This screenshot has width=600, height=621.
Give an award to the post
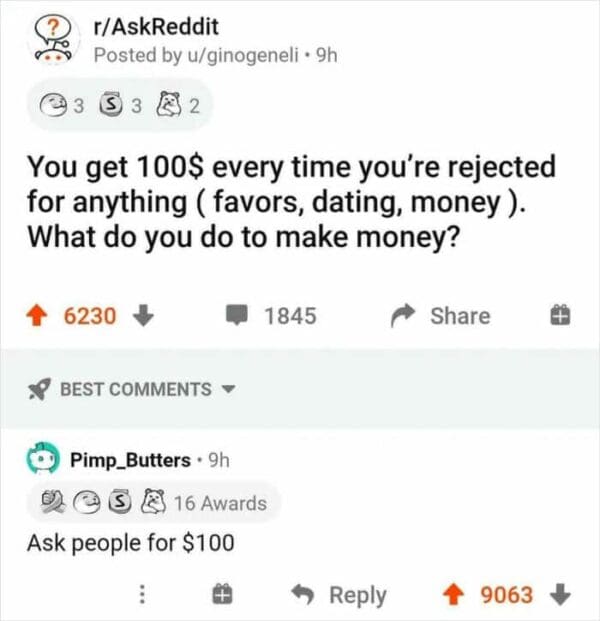coord(559,316)
